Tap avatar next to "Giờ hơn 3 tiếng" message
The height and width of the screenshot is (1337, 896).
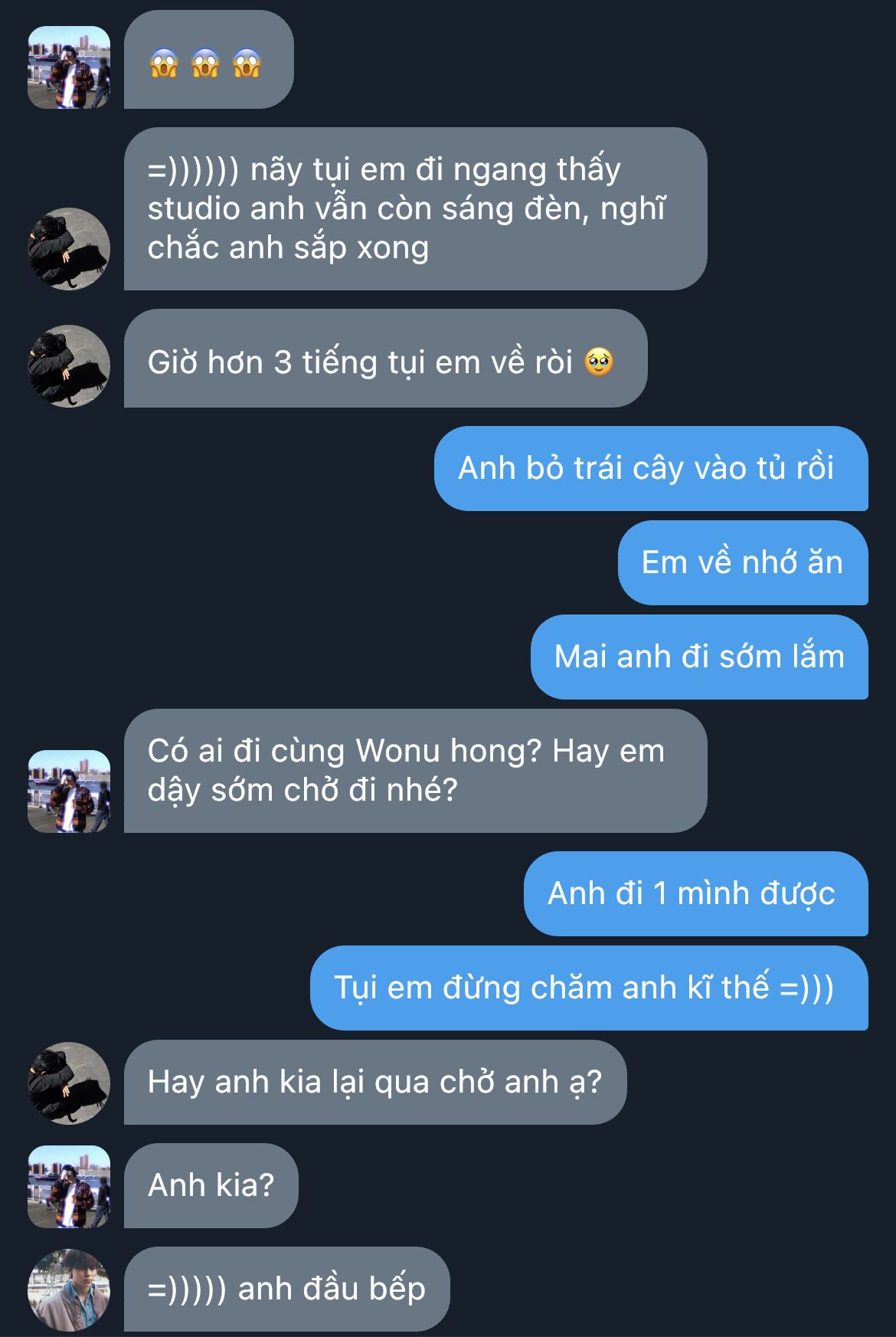point(69,366)
